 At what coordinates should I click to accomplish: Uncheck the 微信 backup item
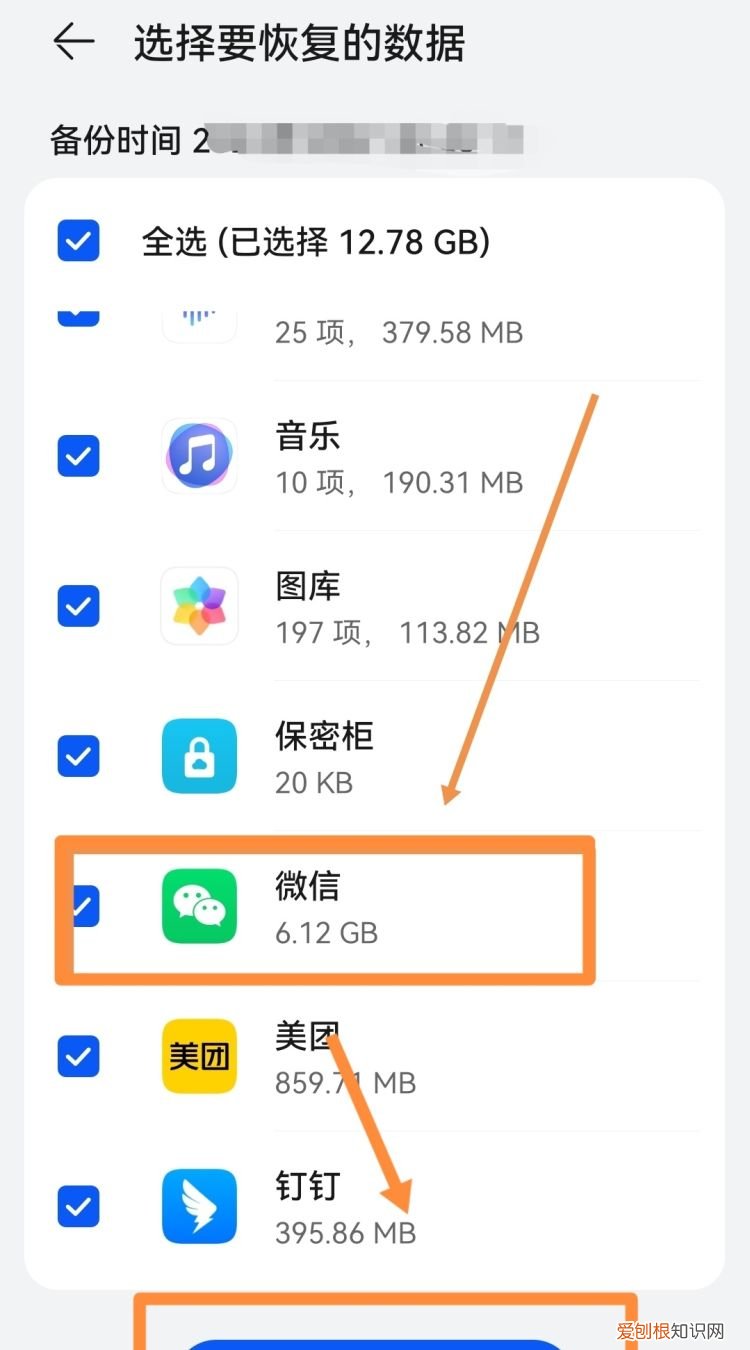click(79, 906)
